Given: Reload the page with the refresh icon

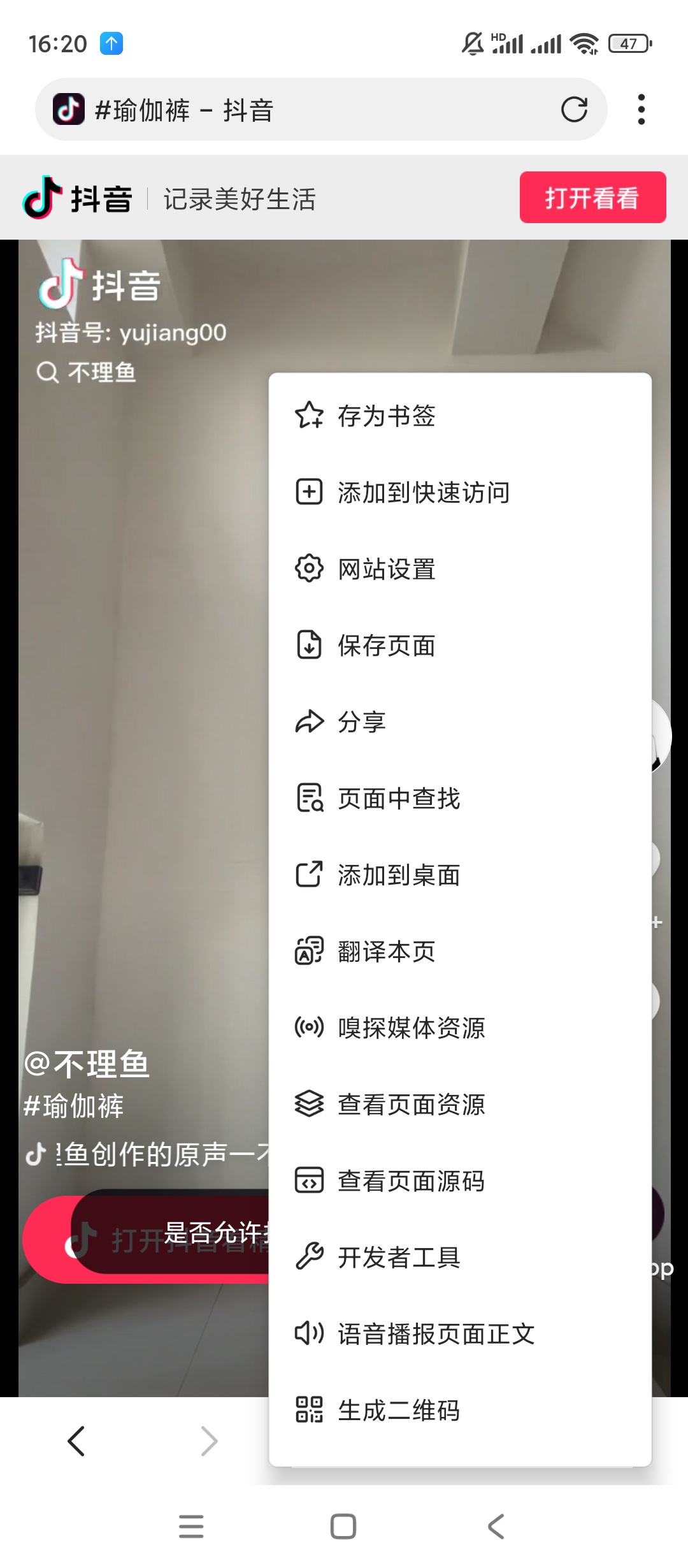Looking at the screenshot, I should [574, 110].
